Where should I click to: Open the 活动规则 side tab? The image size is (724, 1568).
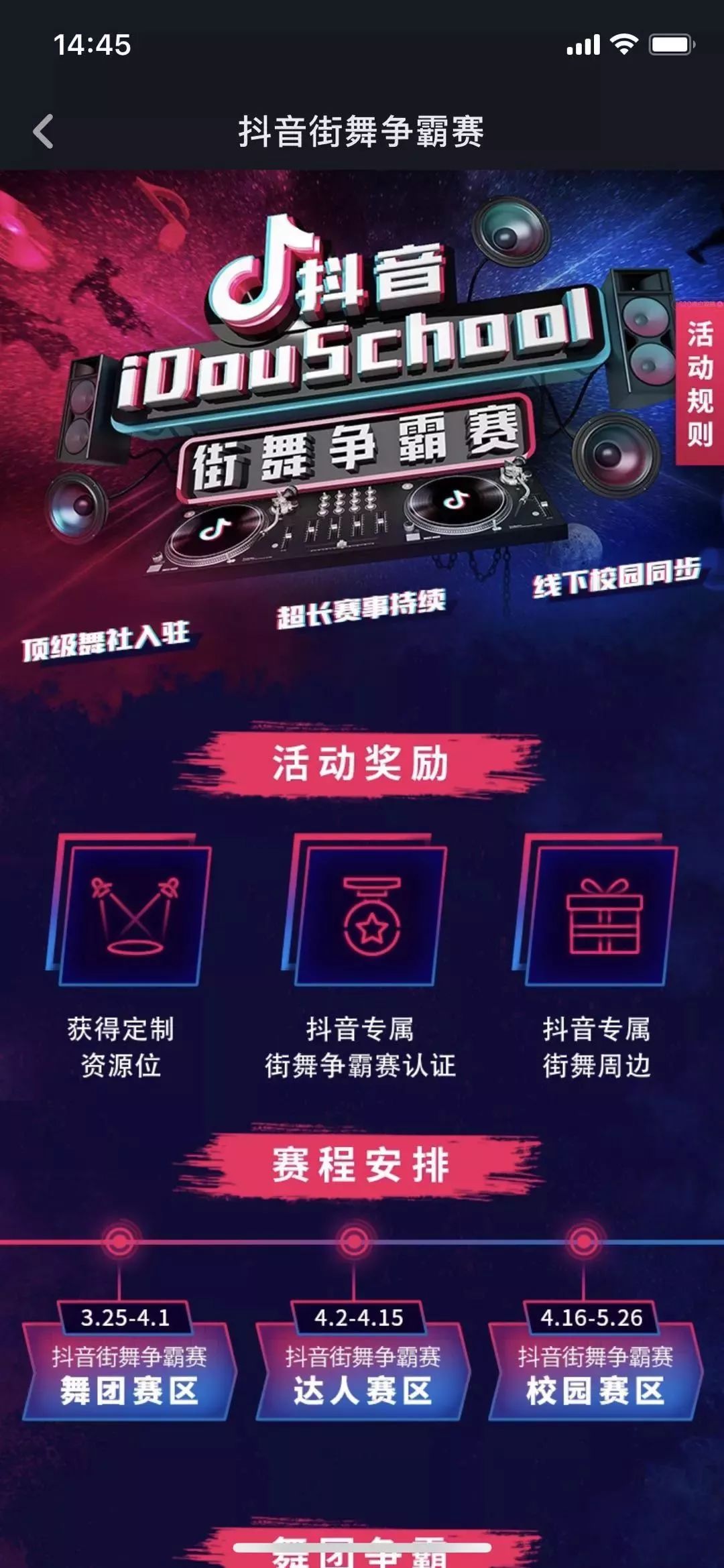click(x=699, y=383)
